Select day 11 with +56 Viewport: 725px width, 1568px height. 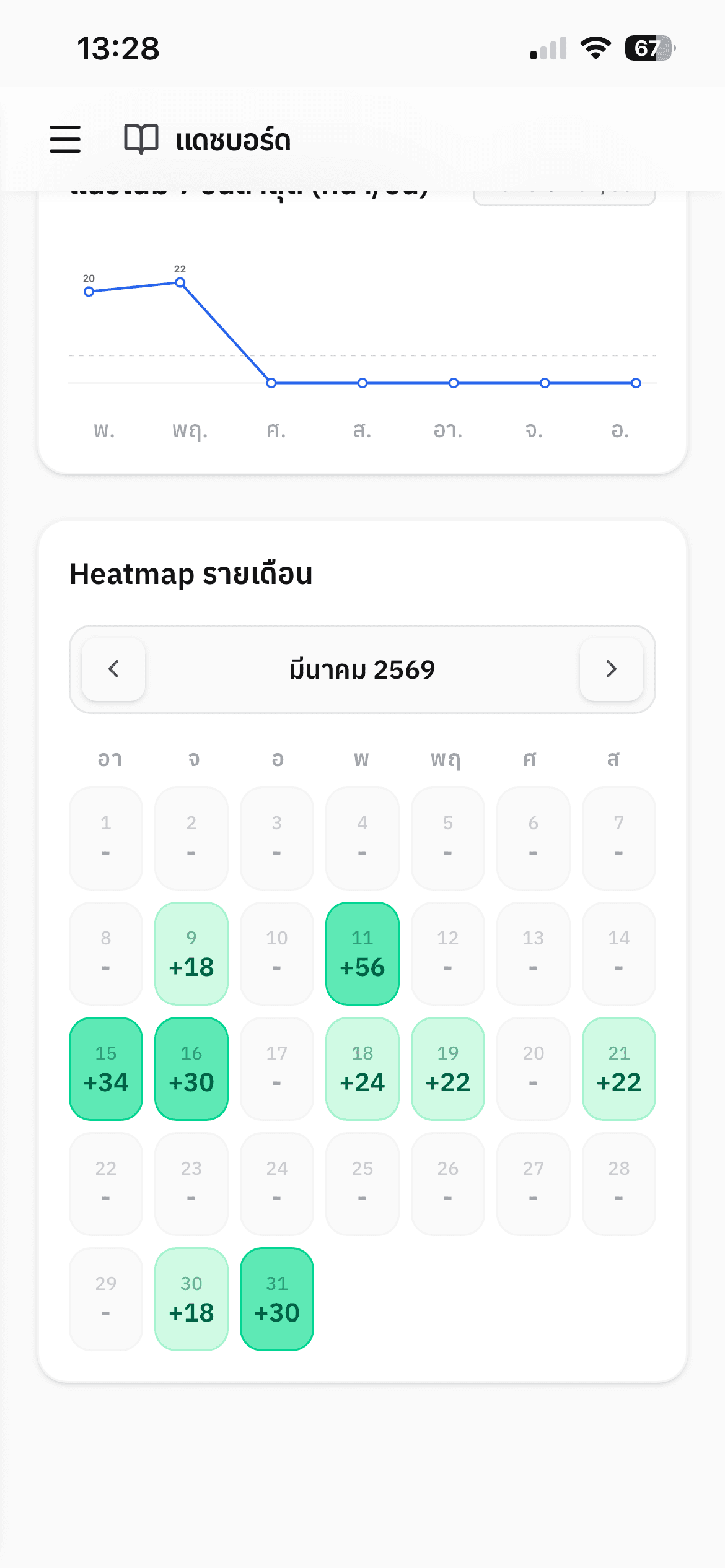[362, 954]
